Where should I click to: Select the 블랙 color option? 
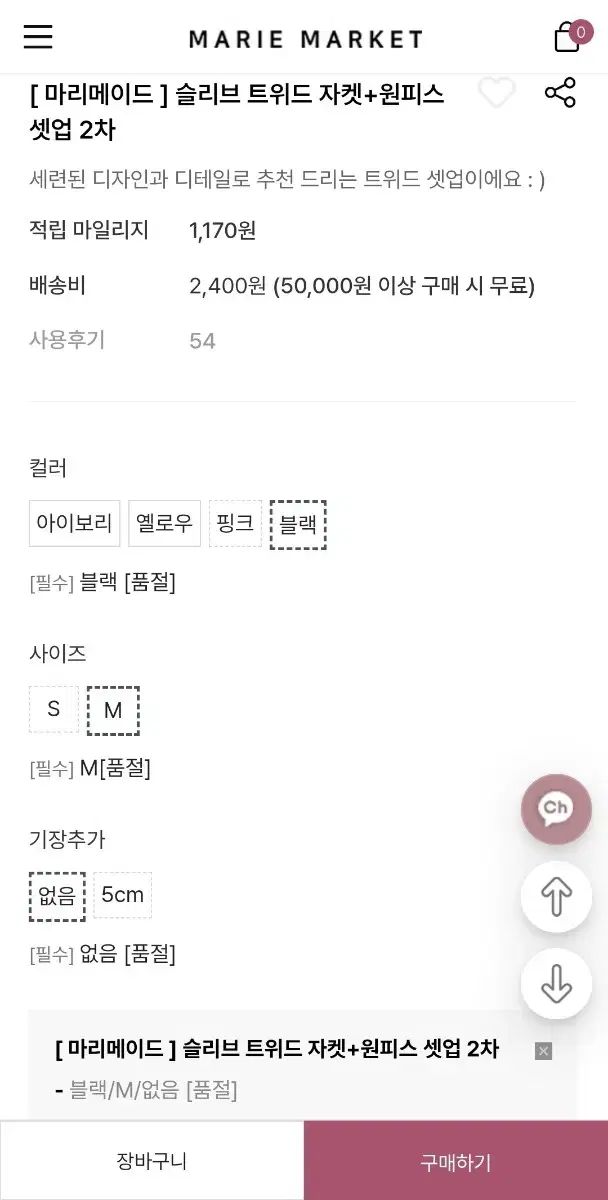298,523
